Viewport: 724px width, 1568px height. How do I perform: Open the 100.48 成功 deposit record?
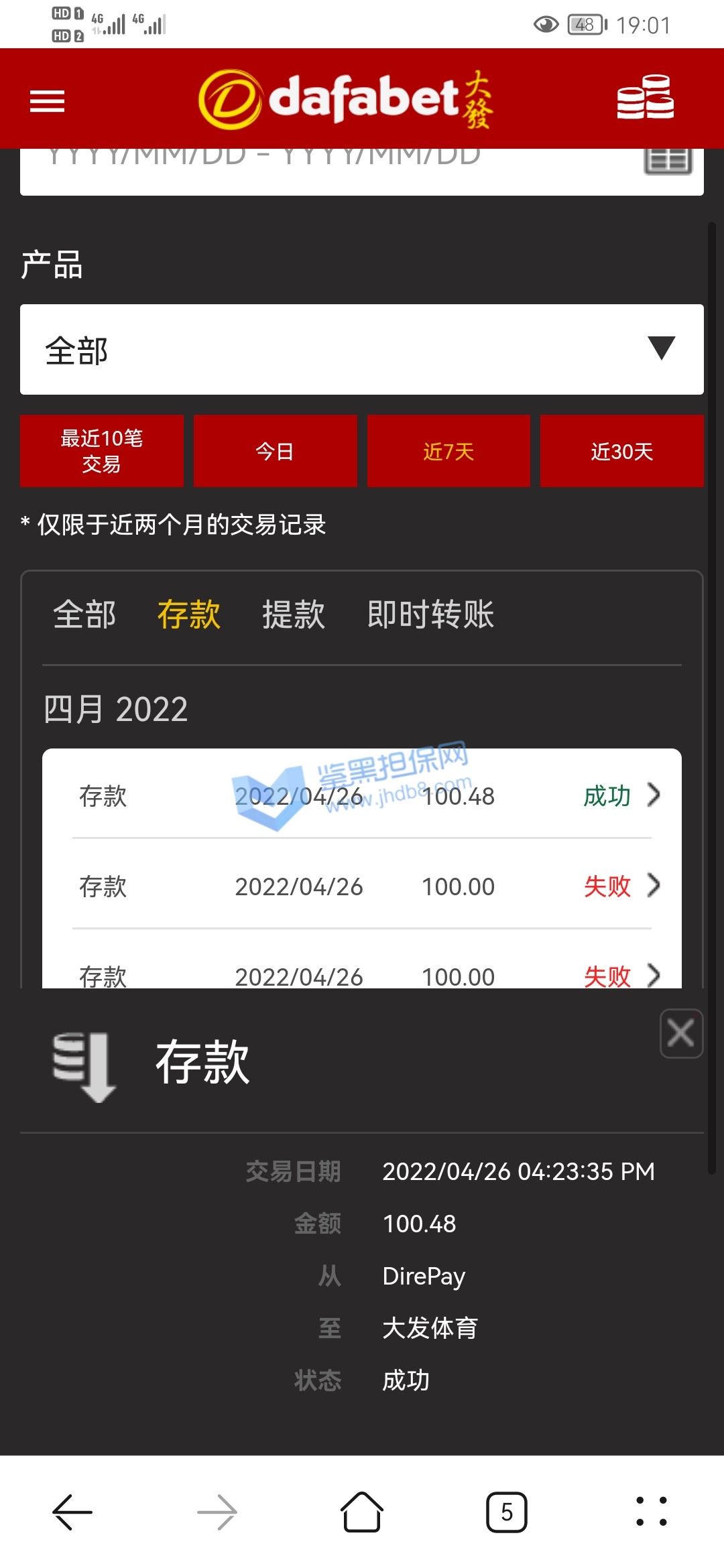(362, 795)
